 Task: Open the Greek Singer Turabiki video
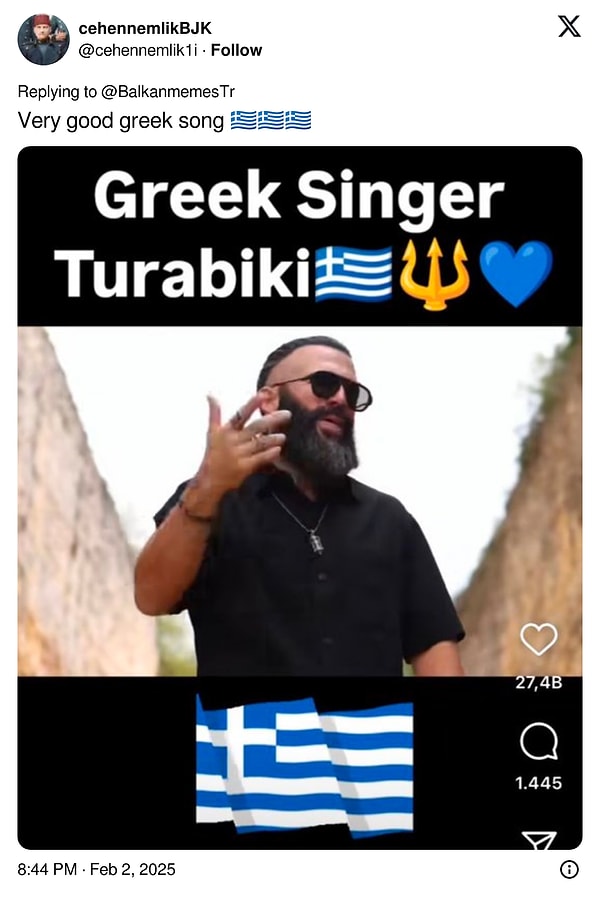300,500
